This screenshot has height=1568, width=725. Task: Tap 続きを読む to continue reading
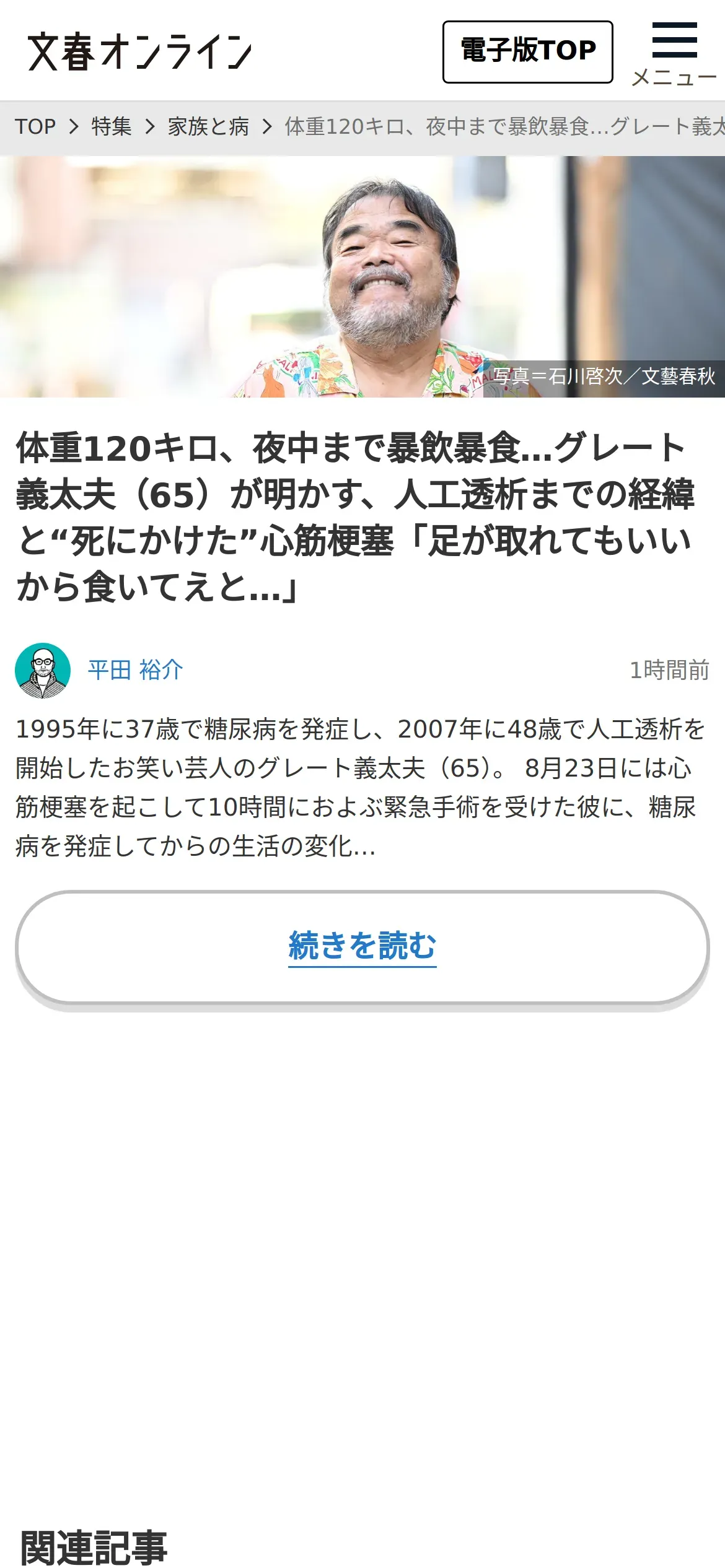click(x=362, y=946)
